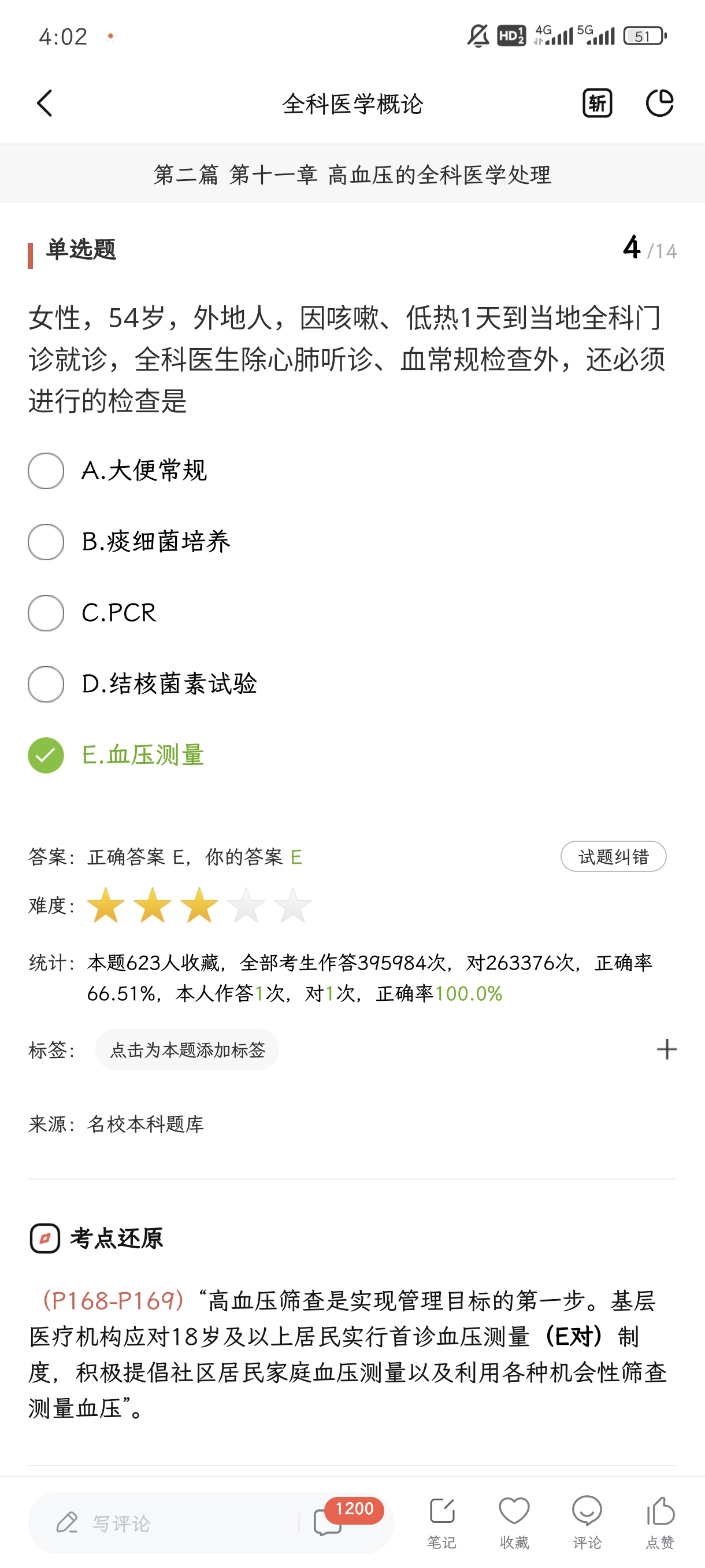Add a tag with the plus icon
The image size is (705, 1568).
click(667, 1049)
